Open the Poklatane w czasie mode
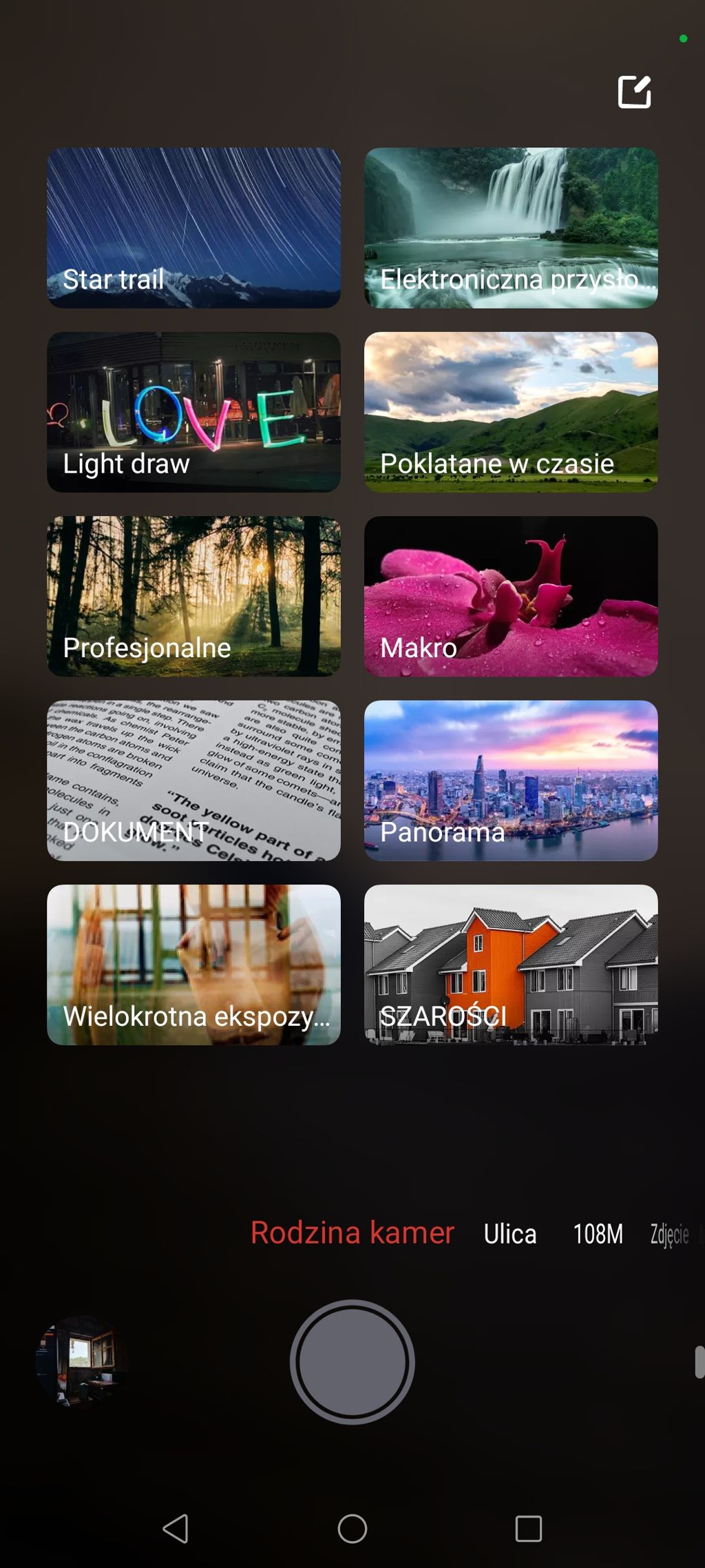Screen dimensions: 705x1568 tap(511, 412)
